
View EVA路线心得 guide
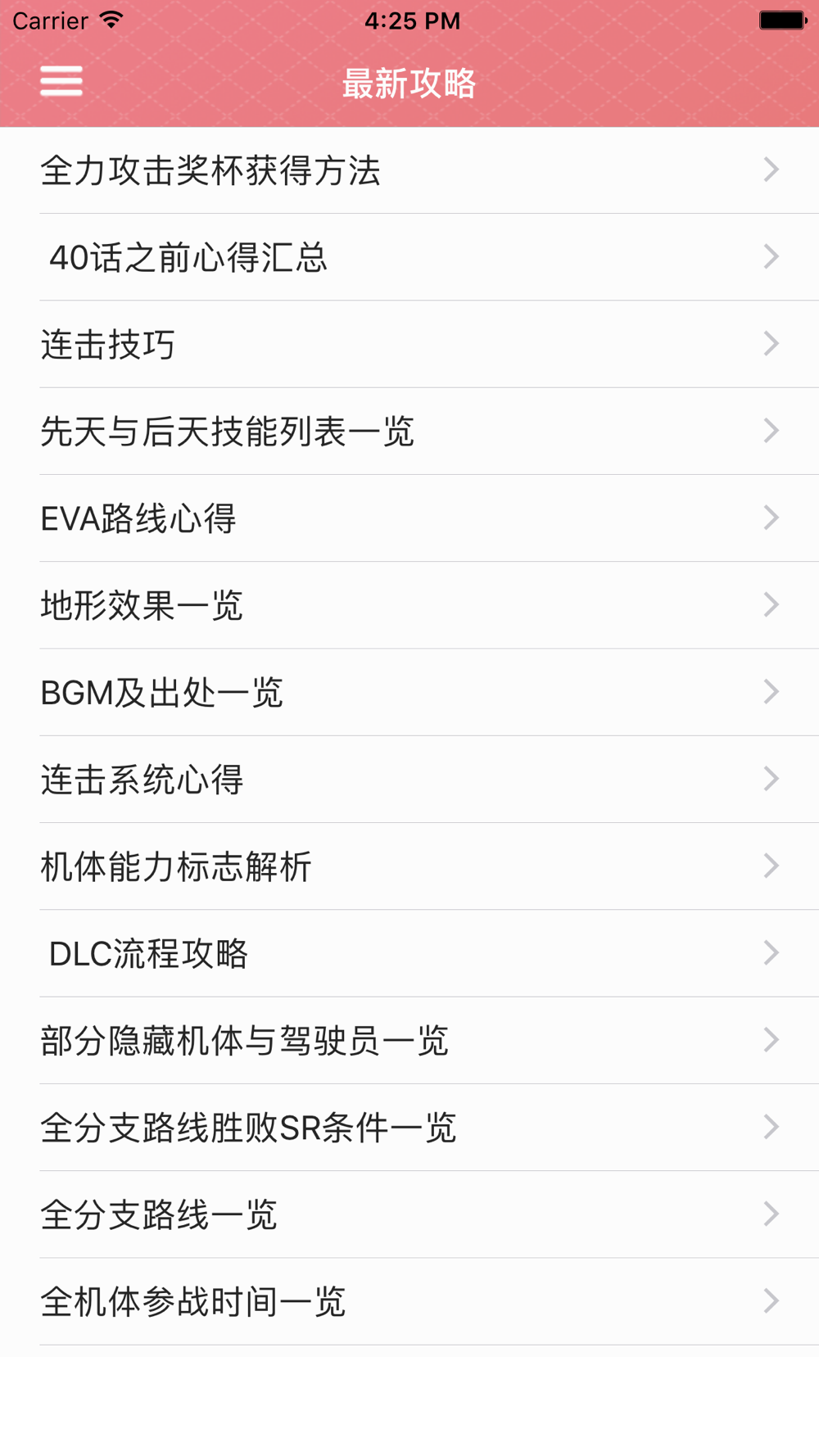[x=409, y=518]
